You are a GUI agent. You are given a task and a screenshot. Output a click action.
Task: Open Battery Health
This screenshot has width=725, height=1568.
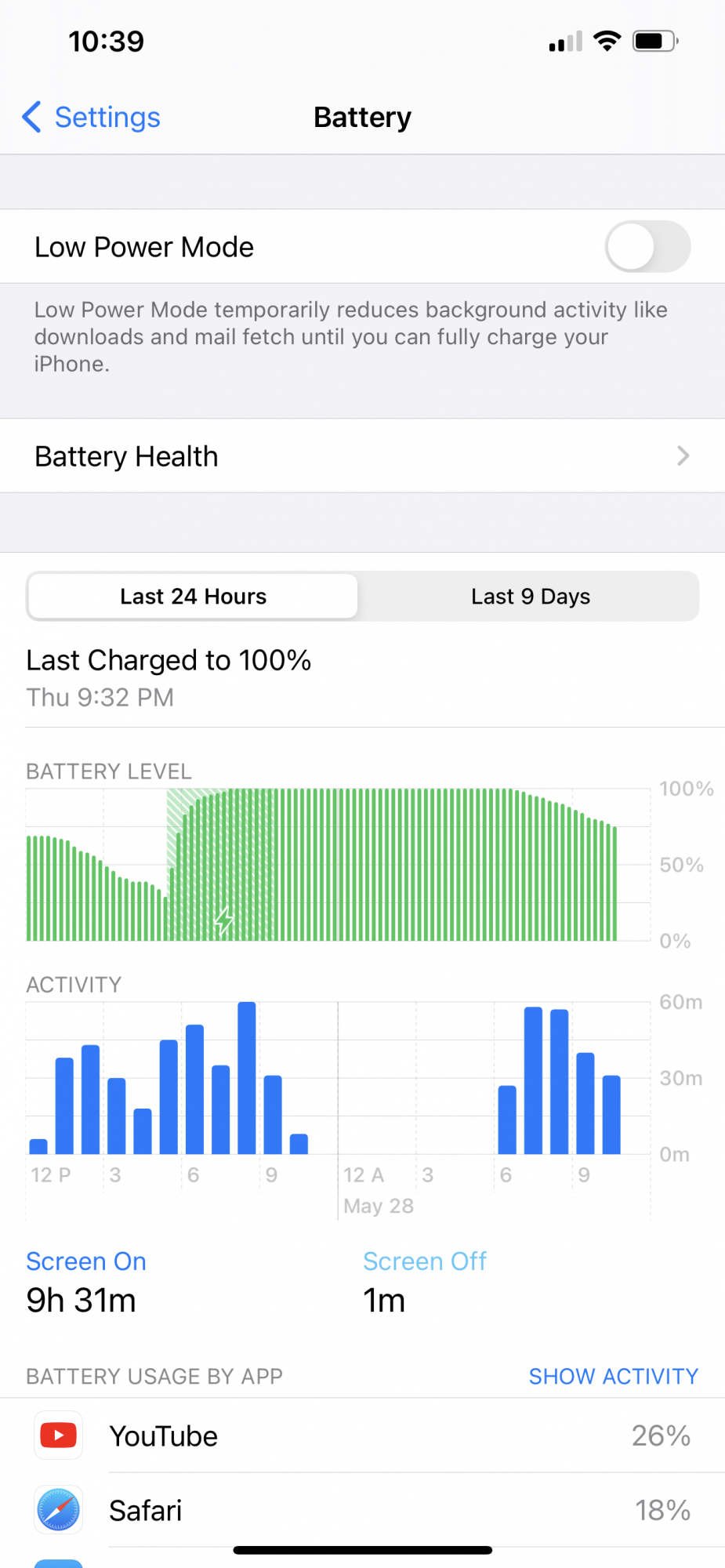click(362, 456)
